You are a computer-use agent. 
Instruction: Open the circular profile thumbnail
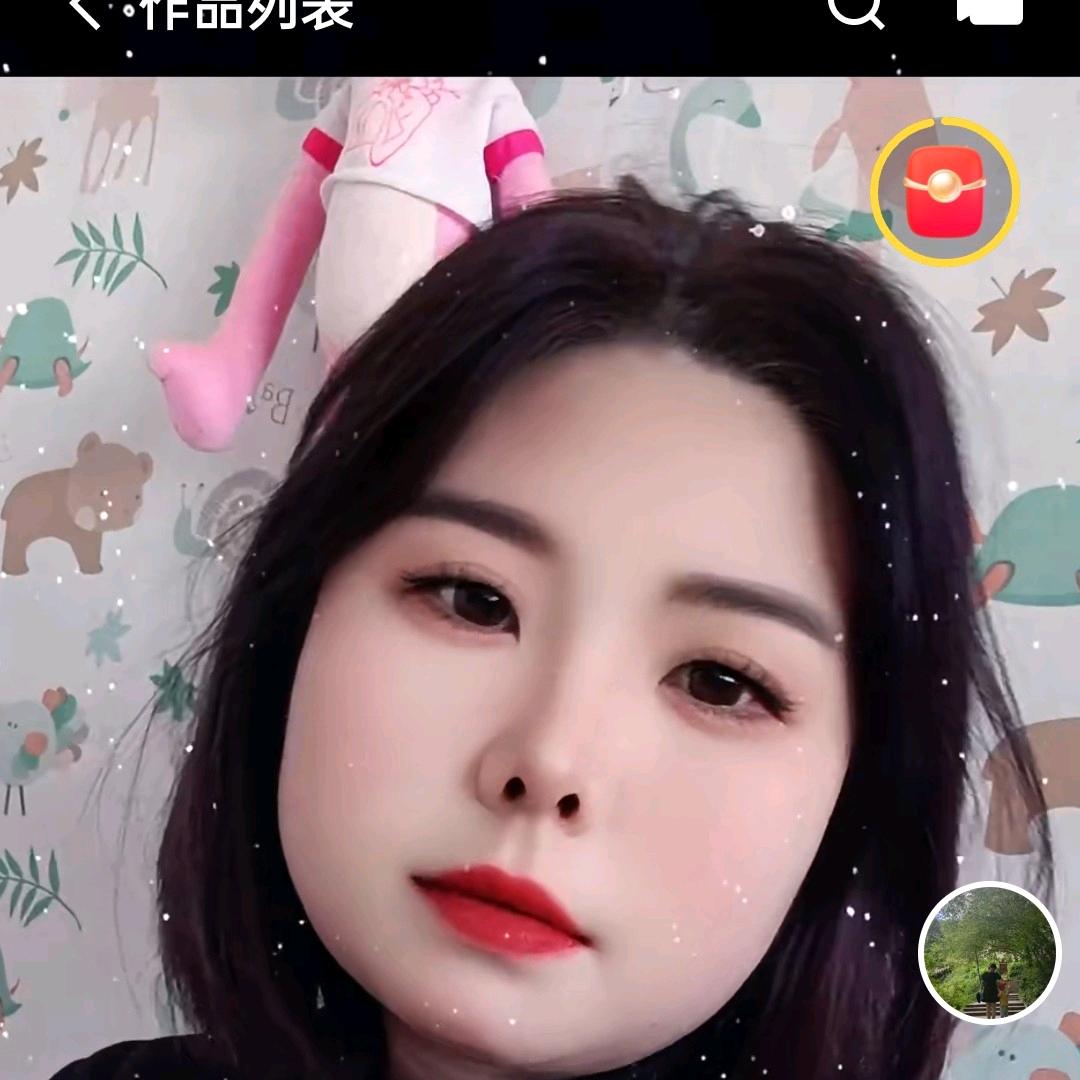point(989,952)
